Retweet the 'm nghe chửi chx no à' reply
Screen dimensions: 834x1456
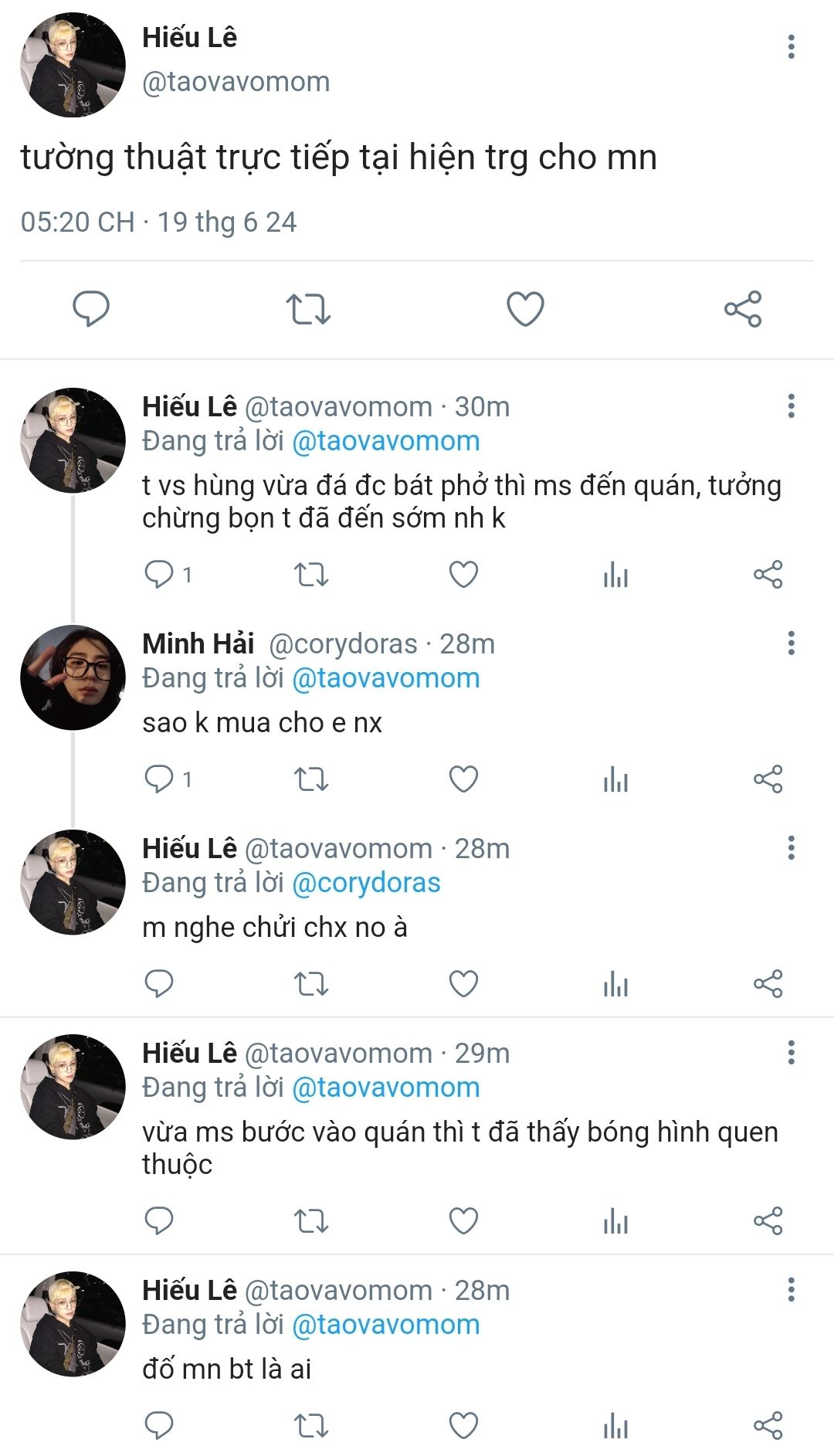311,984
